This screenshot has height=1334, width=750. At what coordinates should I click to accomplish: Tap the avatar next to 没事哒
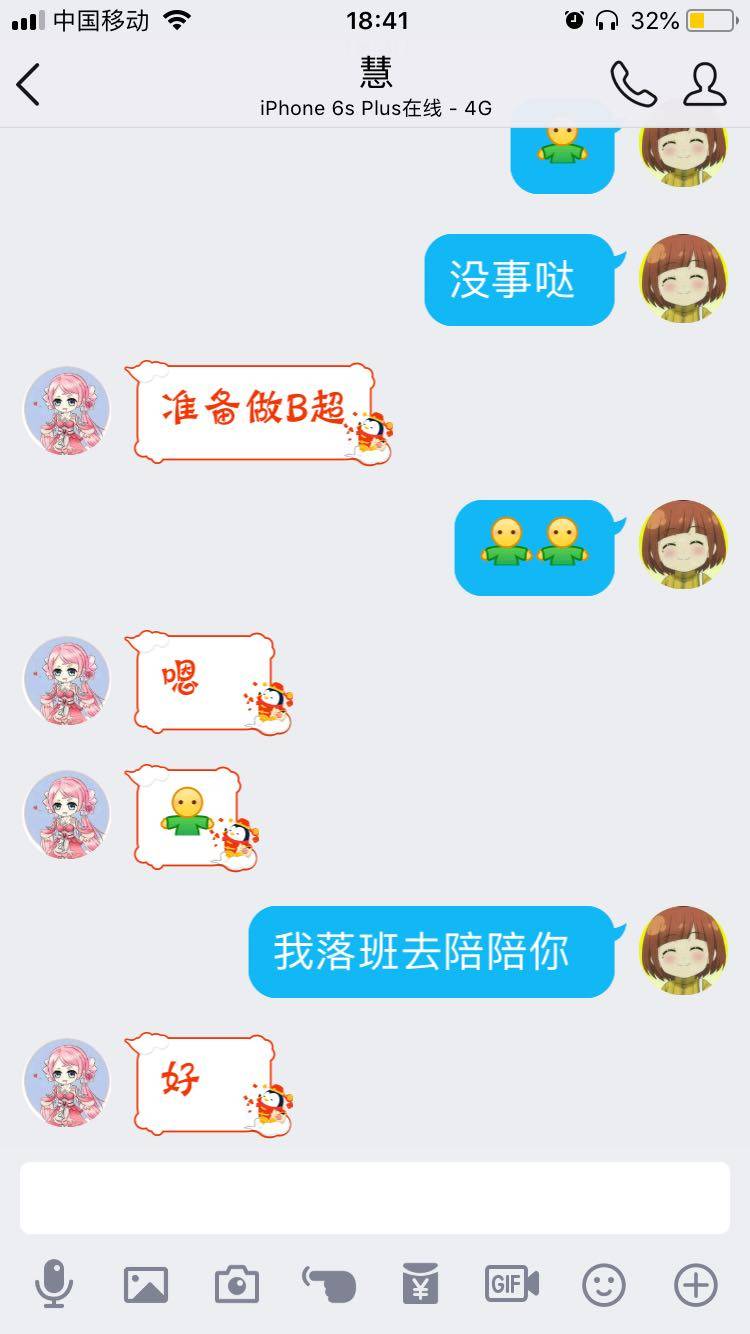[683, 279]
